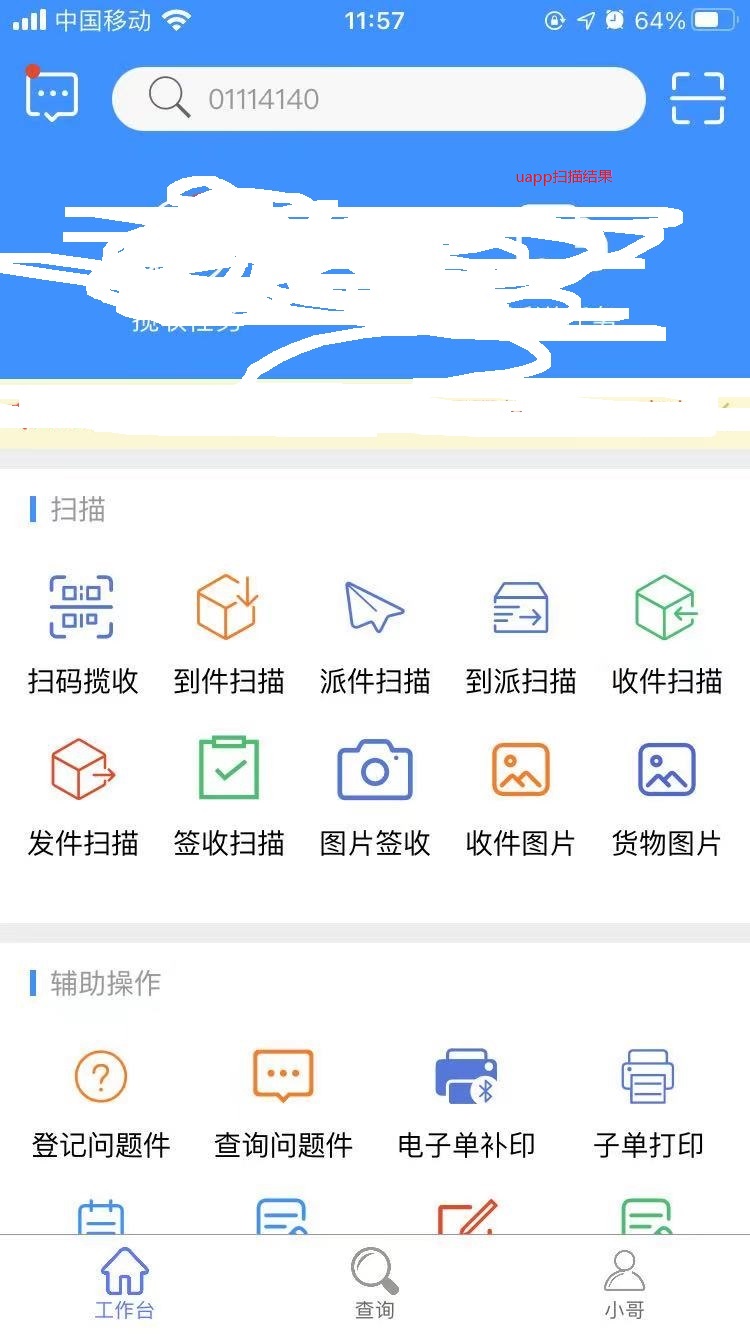
Task: Switch to the 查询 tab
Action: (x=375, y=1285)
